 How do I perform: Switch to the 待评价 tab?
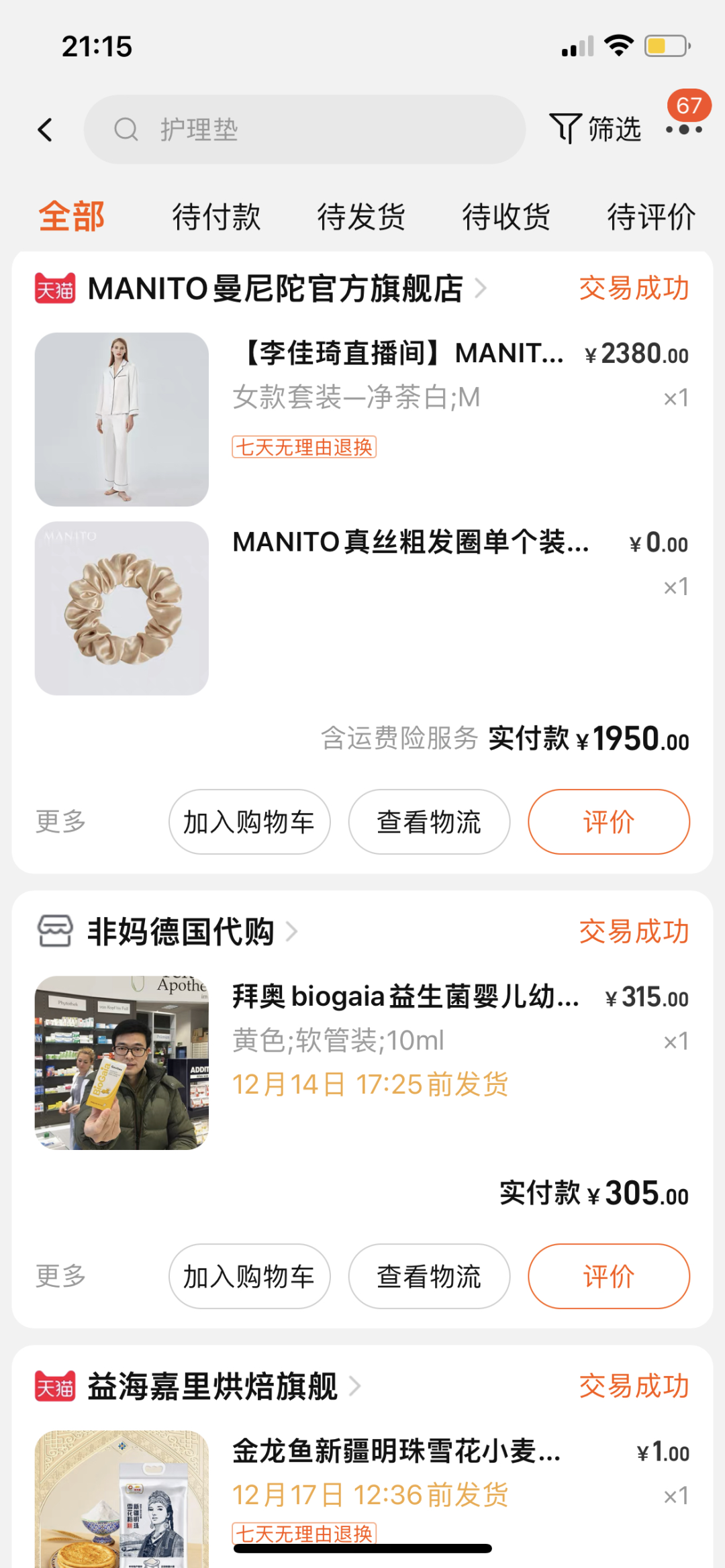click(650, 217)
